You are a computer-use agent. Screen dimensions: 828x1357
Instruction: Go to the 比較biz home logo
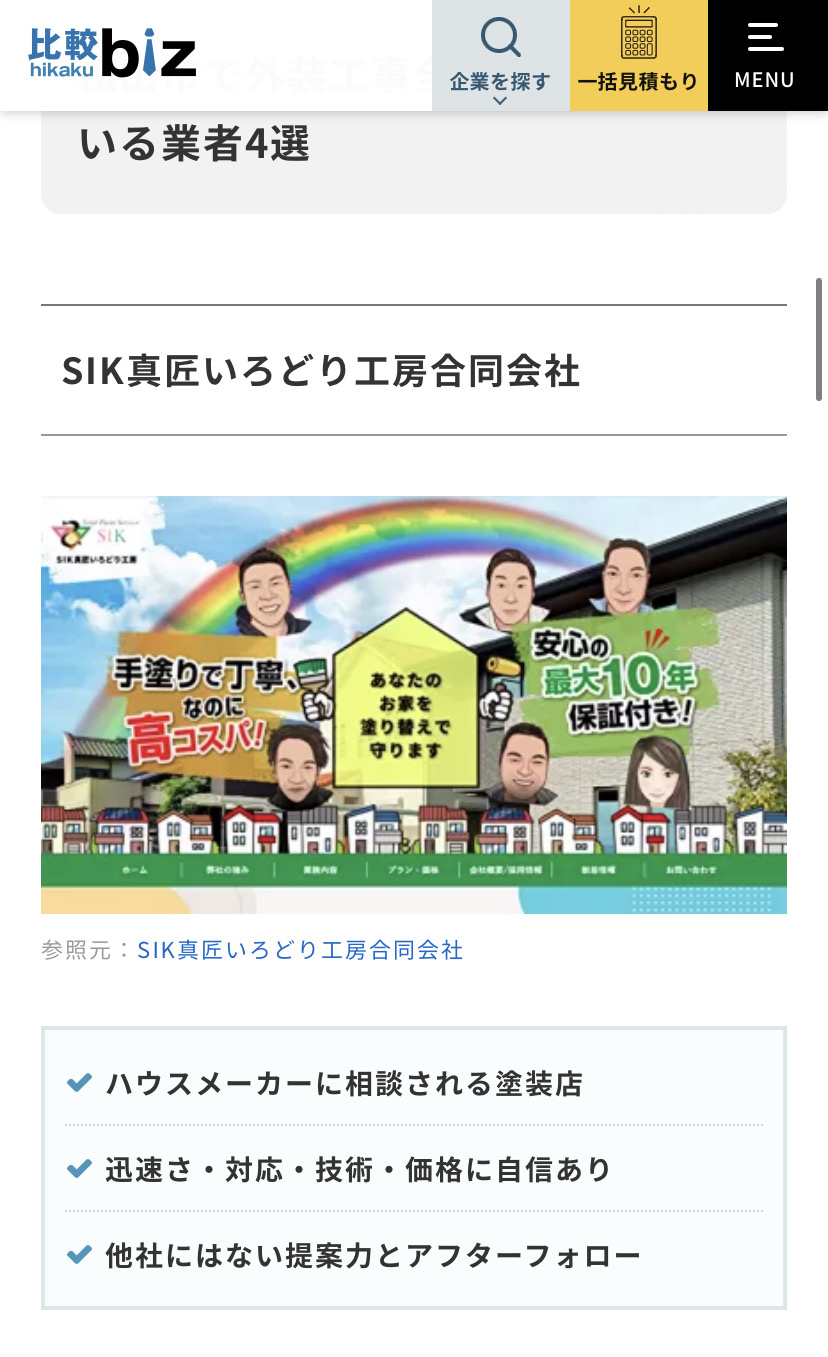tap(112, 55)
